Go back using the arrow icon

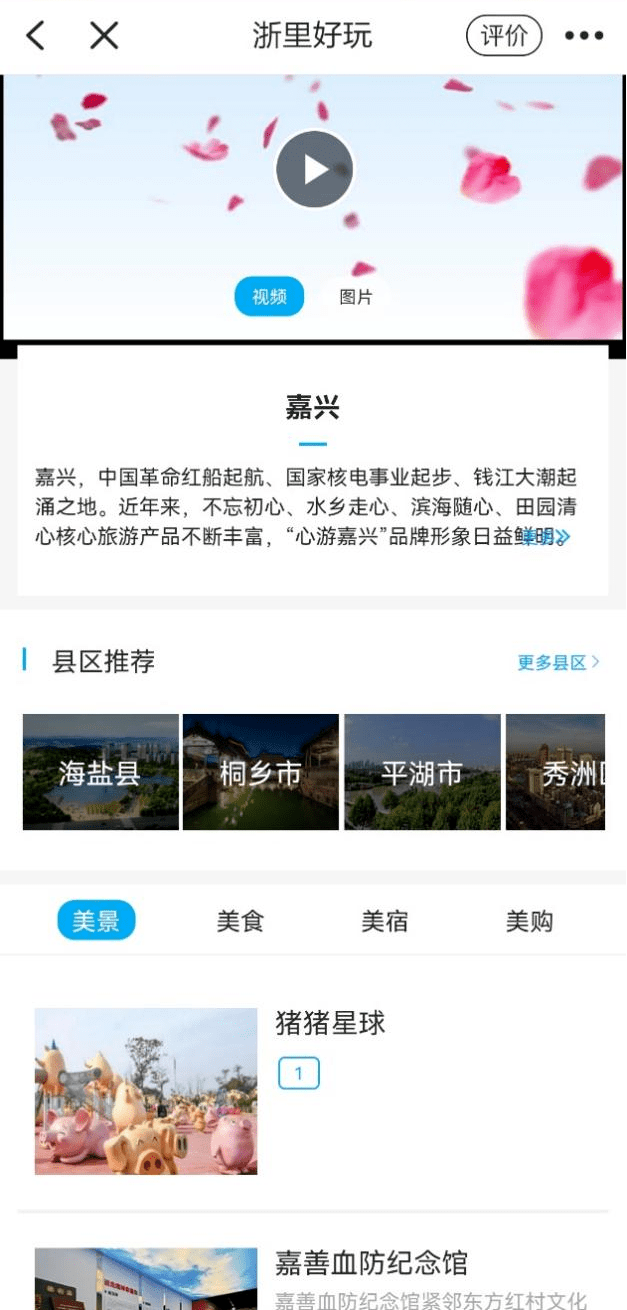(x=36, y=36)
